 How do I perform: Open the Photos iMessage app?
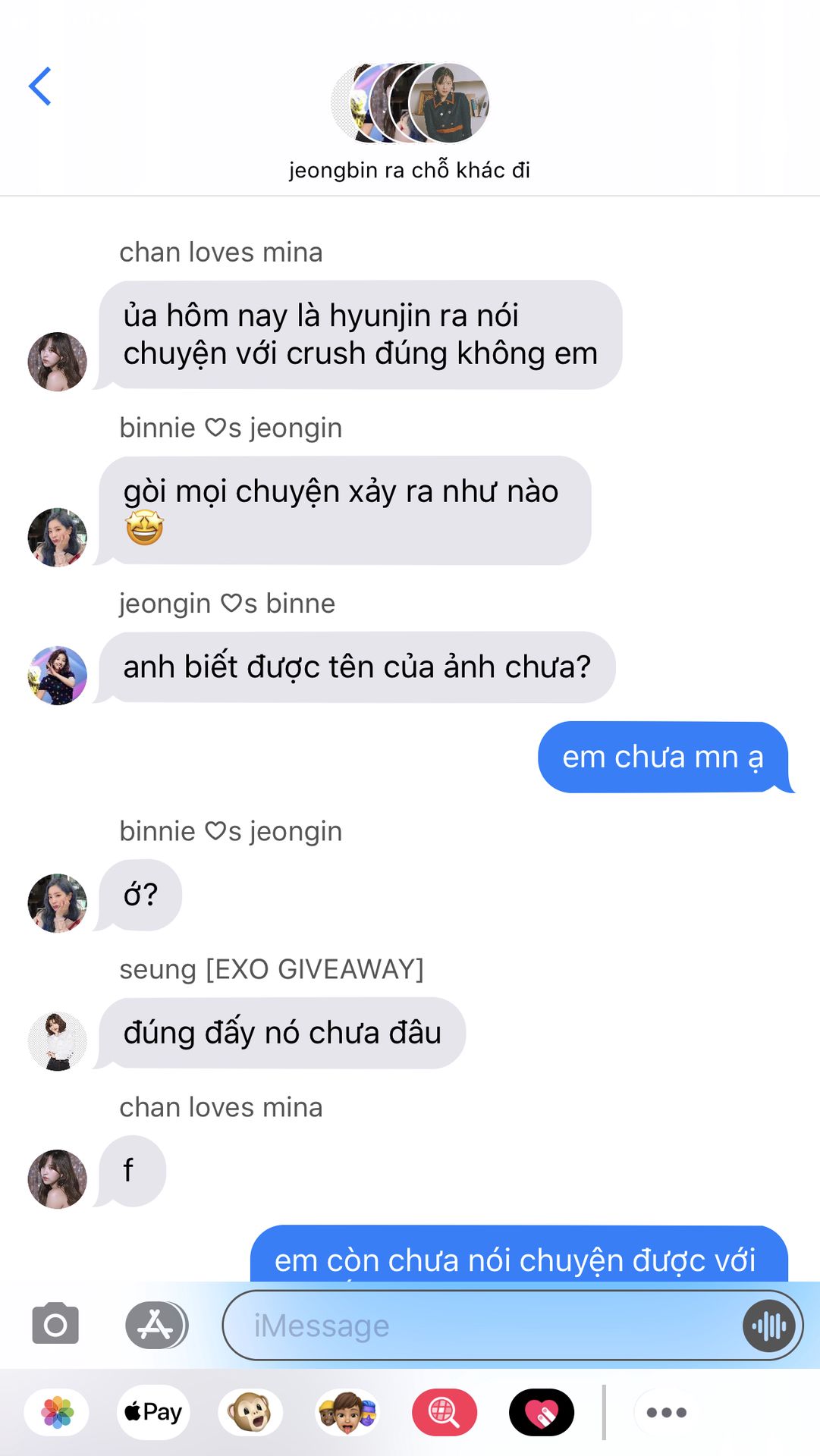[57, 1412]
